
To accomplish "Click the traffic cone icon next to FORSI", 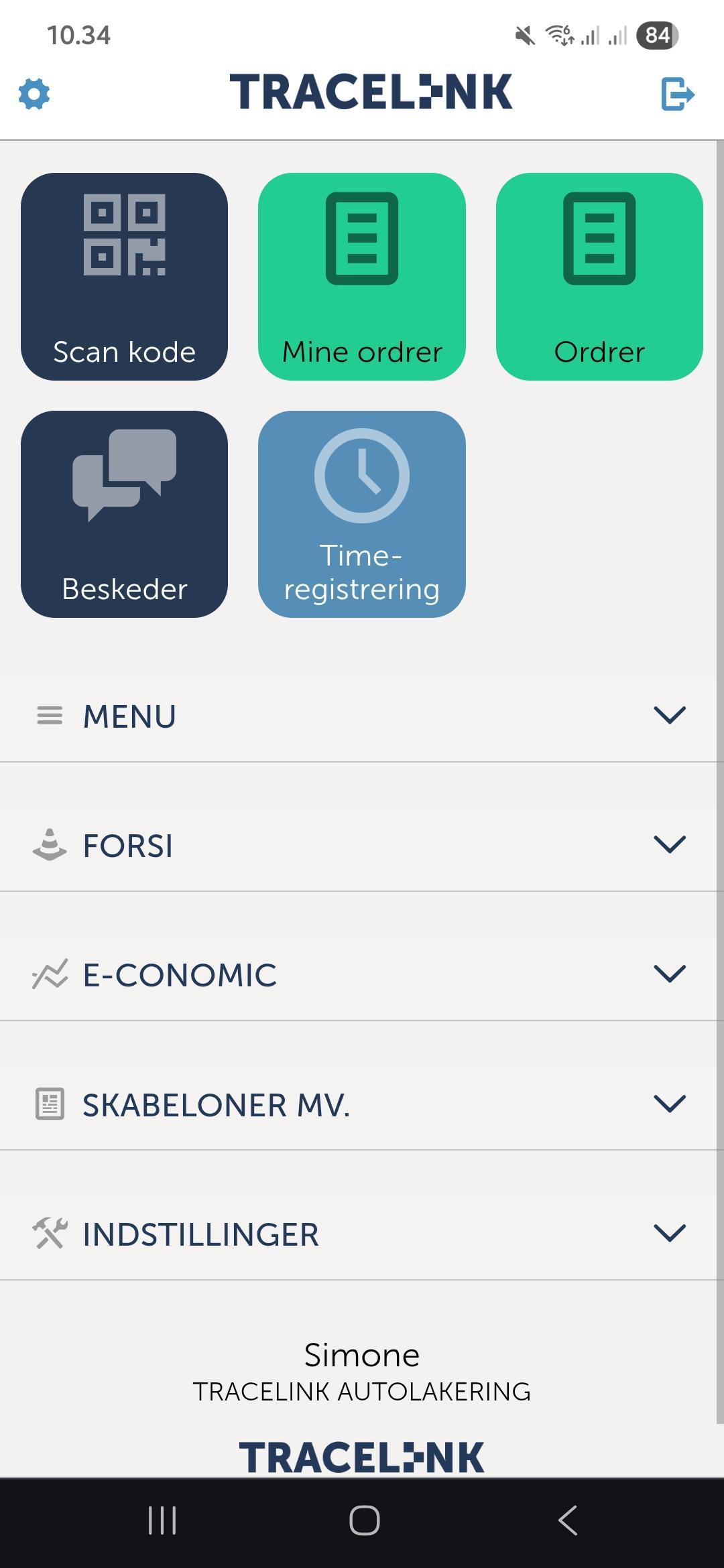I will pyautogui.click(x=48, y=846).
